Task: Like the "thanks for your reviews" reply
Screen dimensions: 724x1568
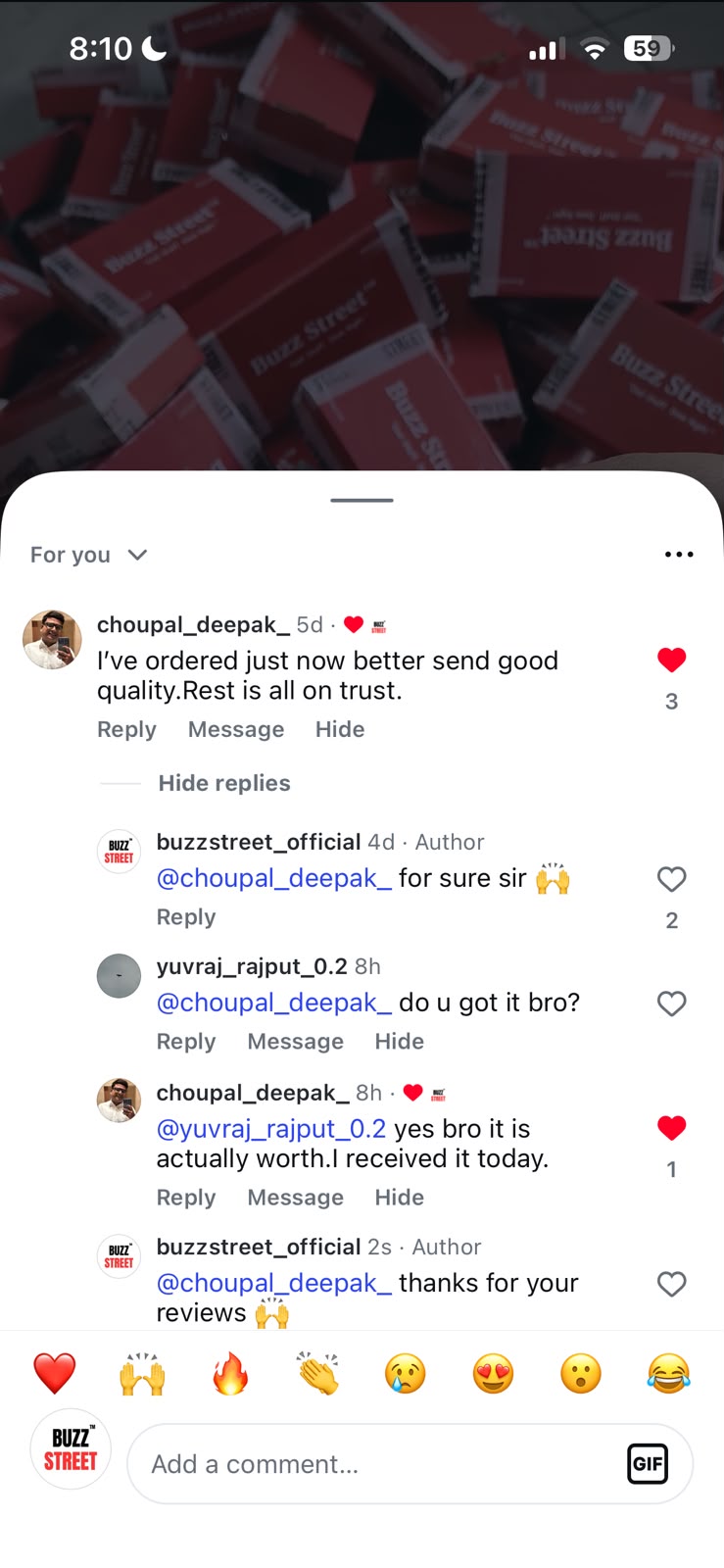Action: 671,1284
